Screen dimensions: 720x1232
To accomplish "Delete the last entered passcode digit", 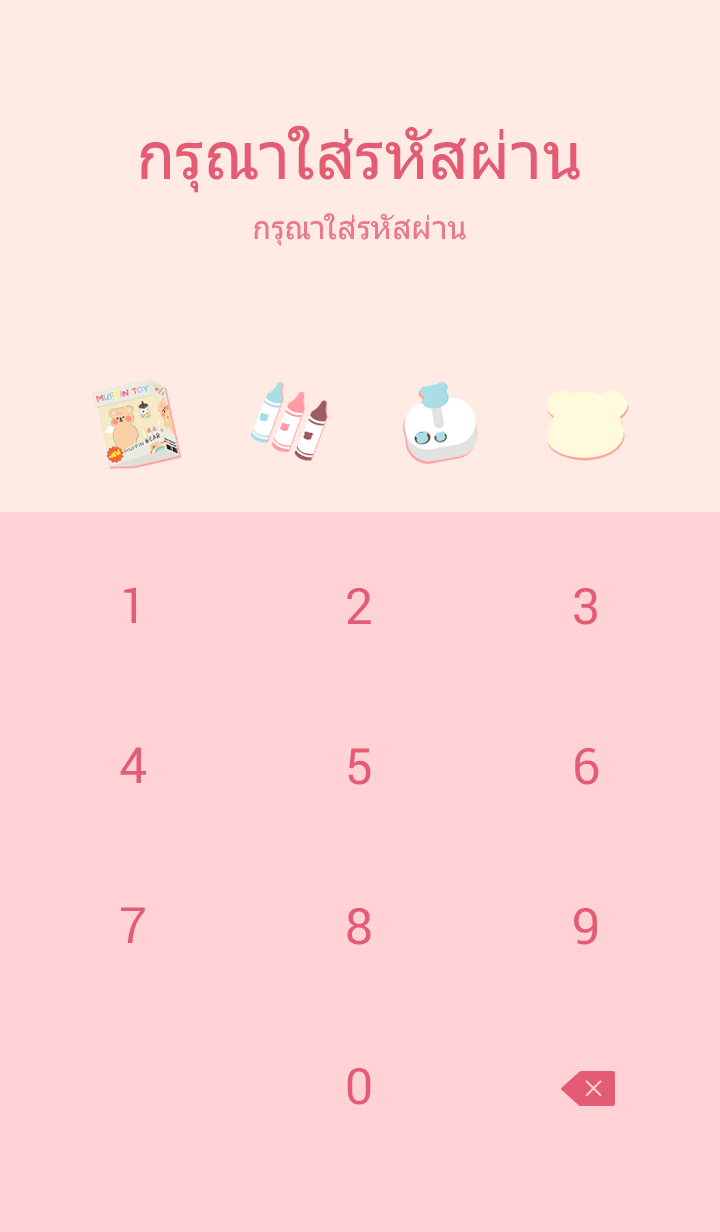I will click(589, 1088).
